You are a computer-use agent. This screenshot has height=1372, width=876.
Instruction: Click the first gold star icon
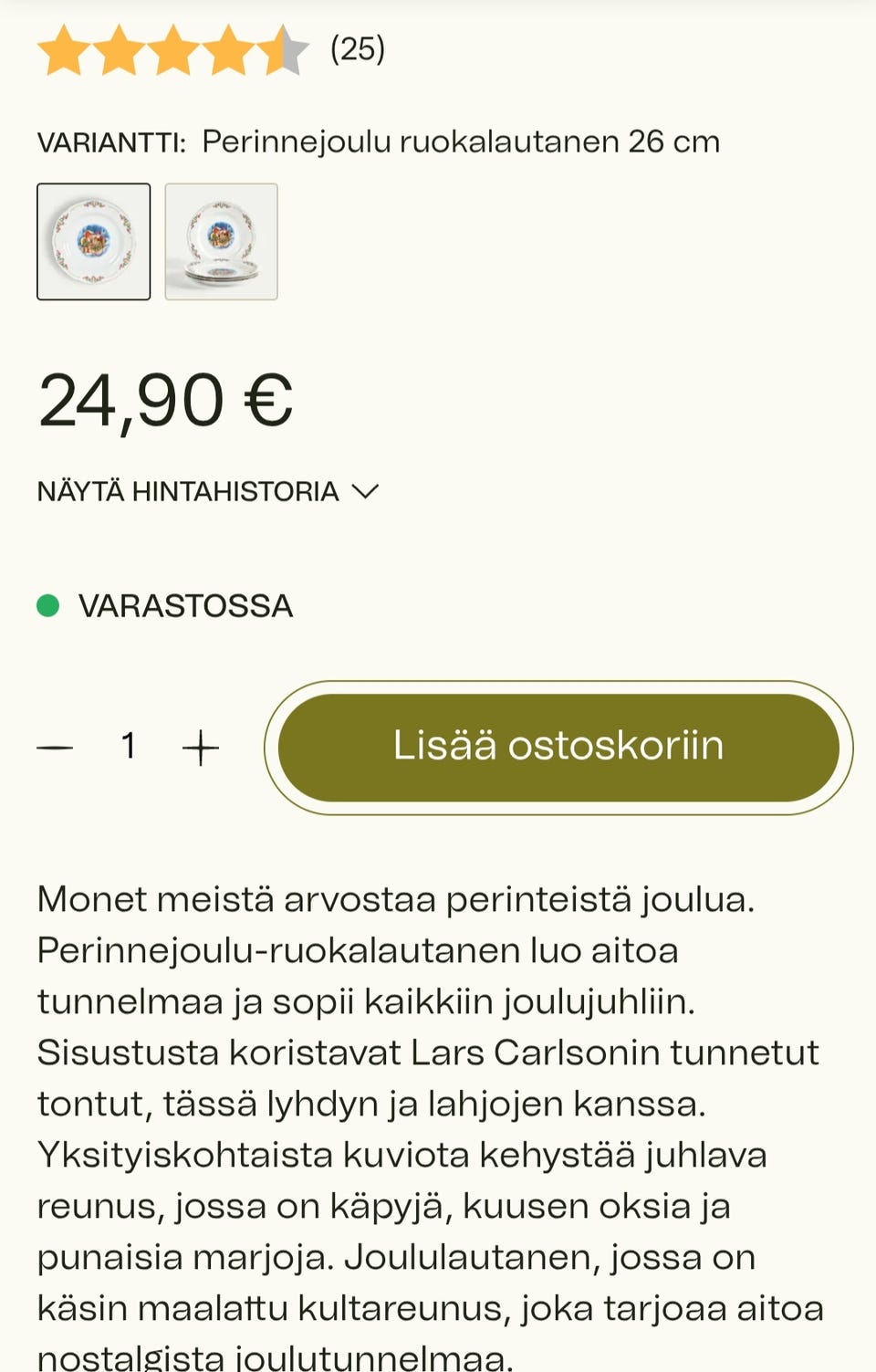coord(64,50)
